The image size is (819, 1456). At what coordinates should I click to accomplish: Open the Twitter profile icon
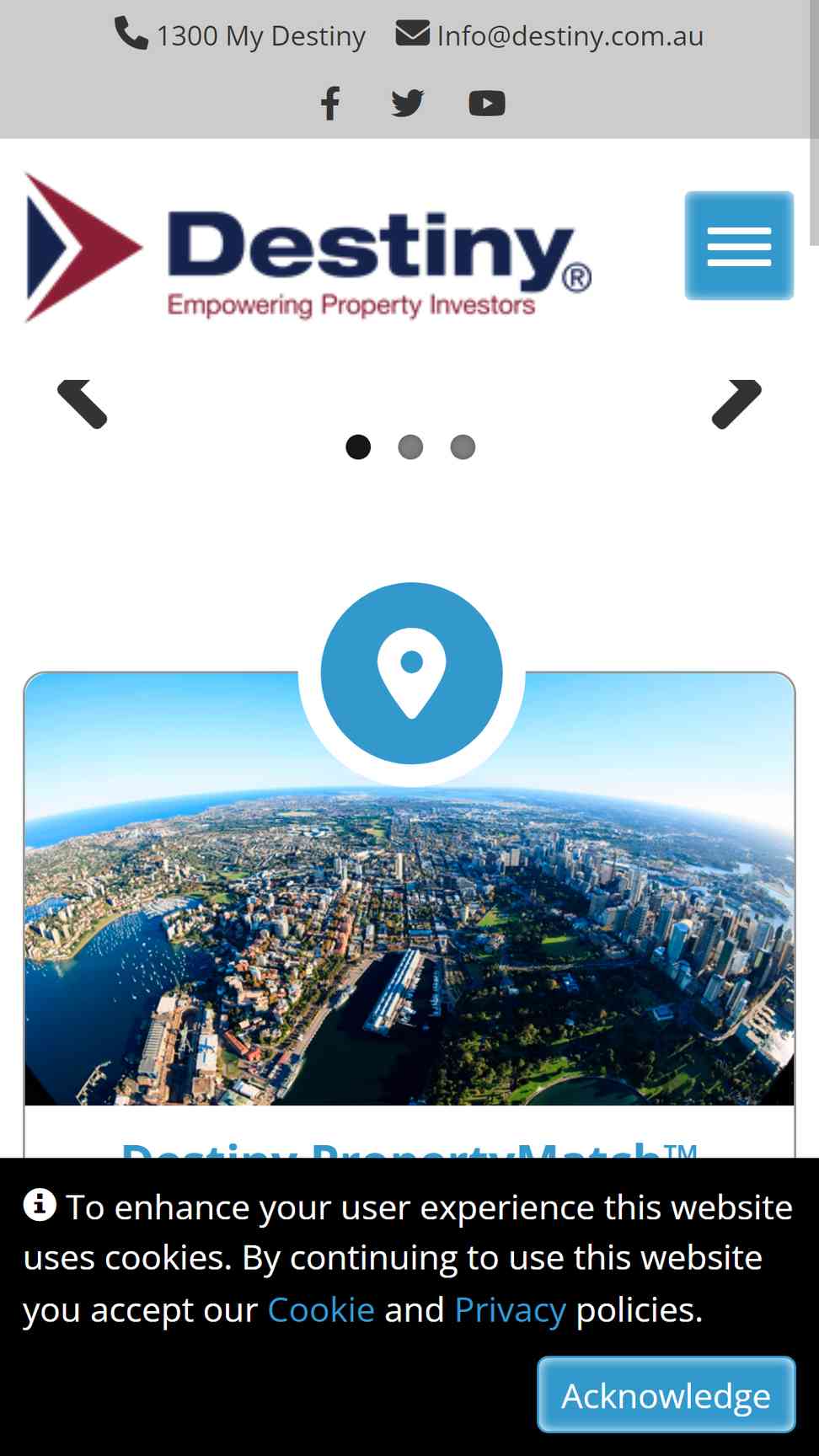pyautogui.click(x=408, y=104)
